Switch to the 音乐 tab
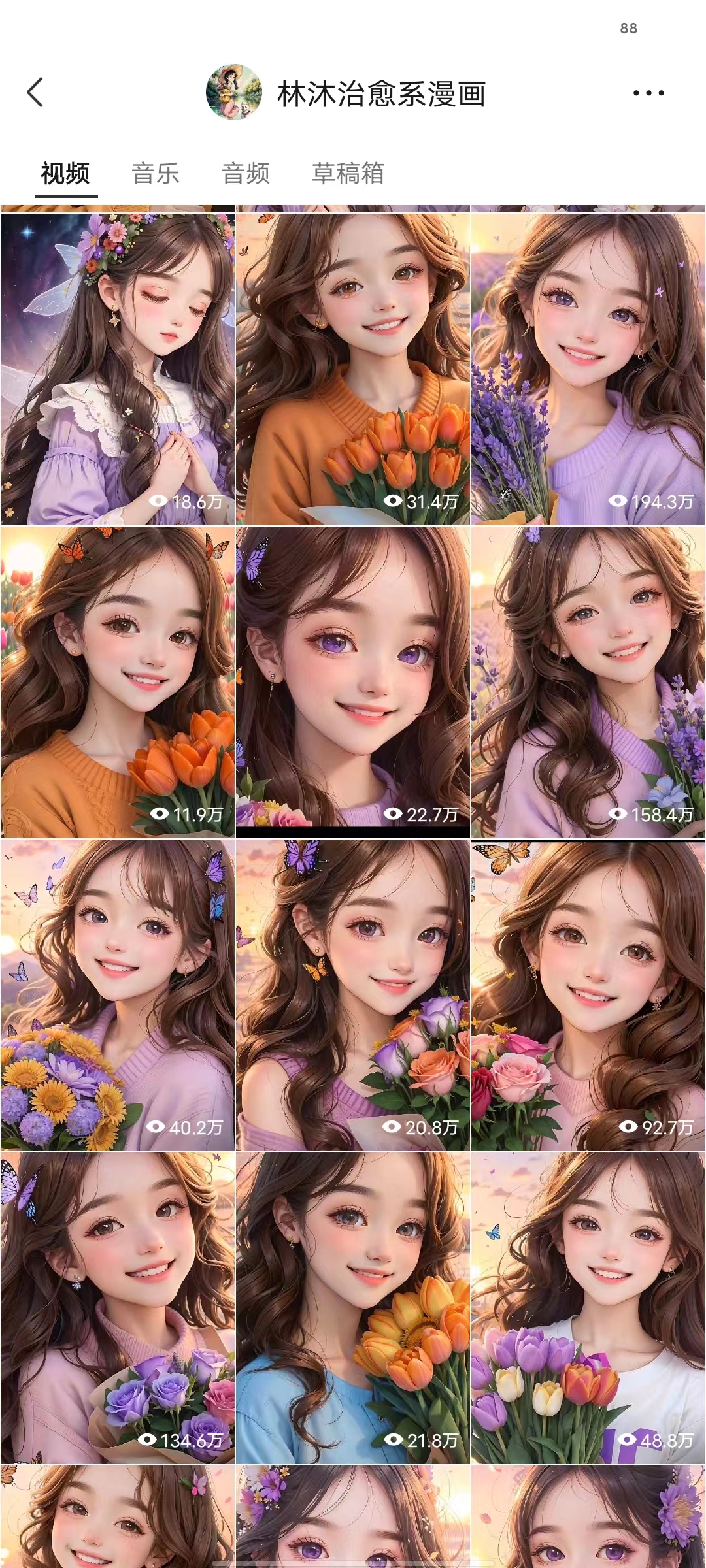Screen dimensions: 706x1568 point(155,174)
